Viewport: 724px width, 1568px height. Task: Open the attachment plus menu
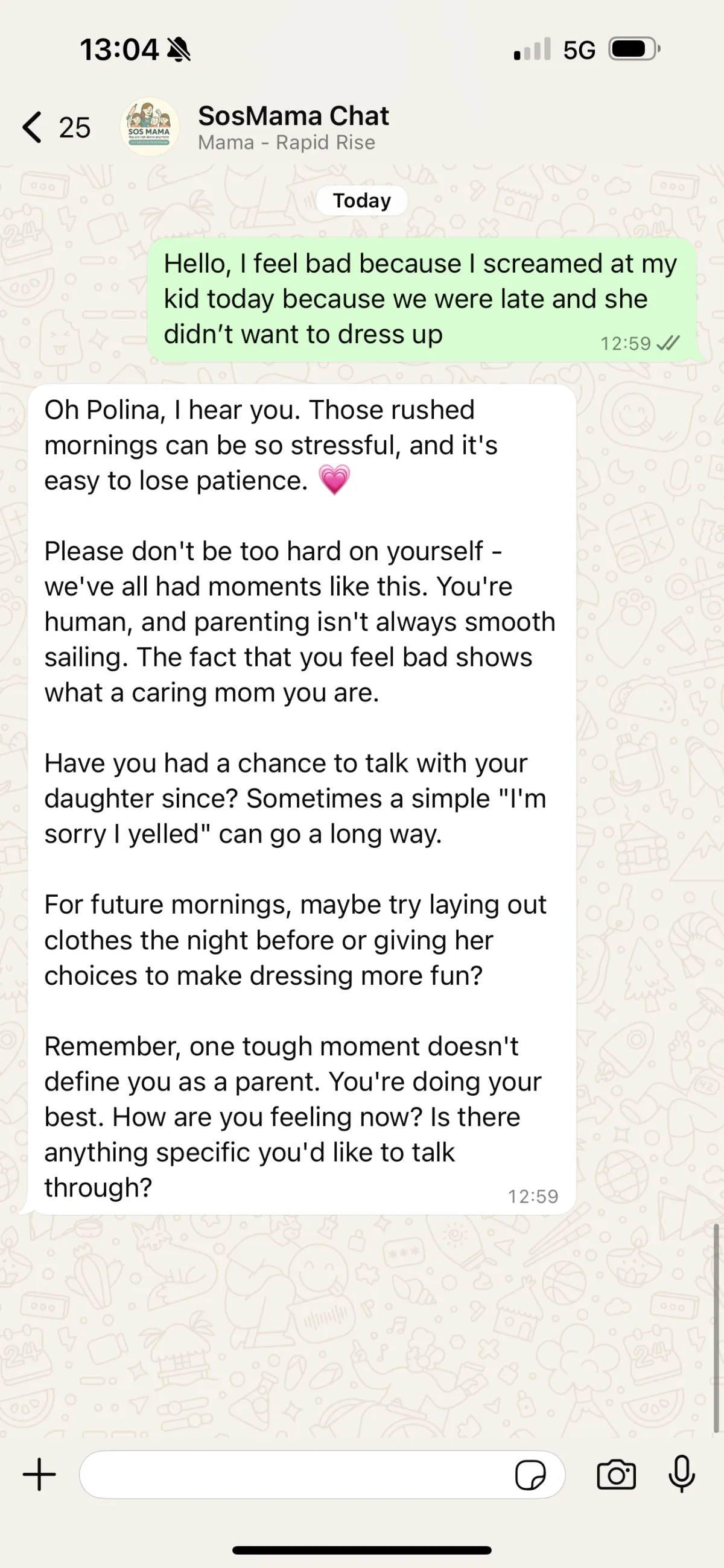click(39, 1475)
